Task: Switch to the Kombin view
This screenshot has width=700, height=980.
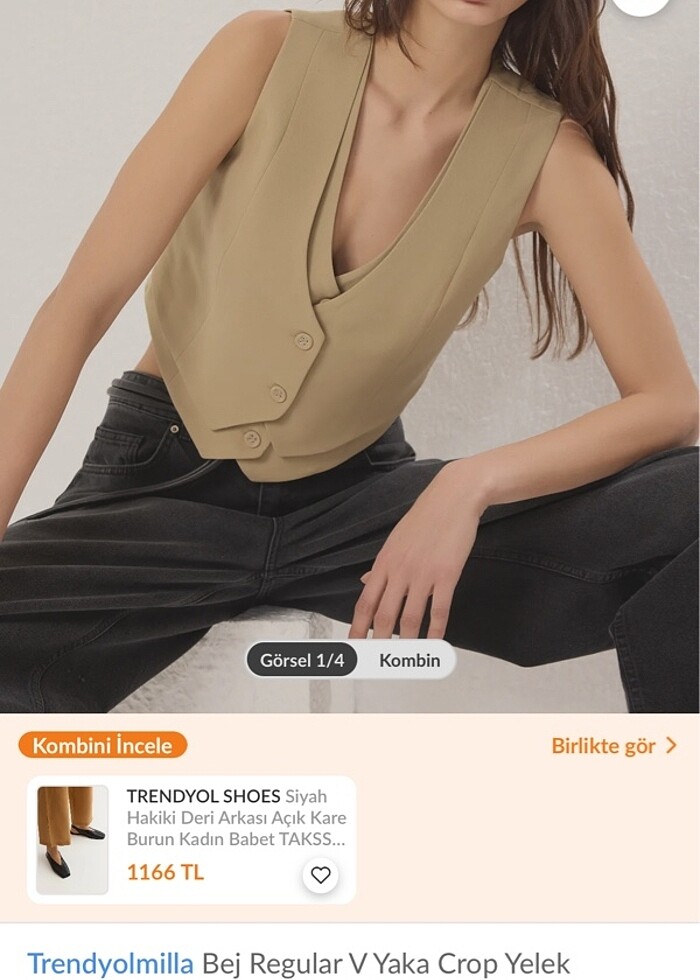Action: click(x=409, y=660)
